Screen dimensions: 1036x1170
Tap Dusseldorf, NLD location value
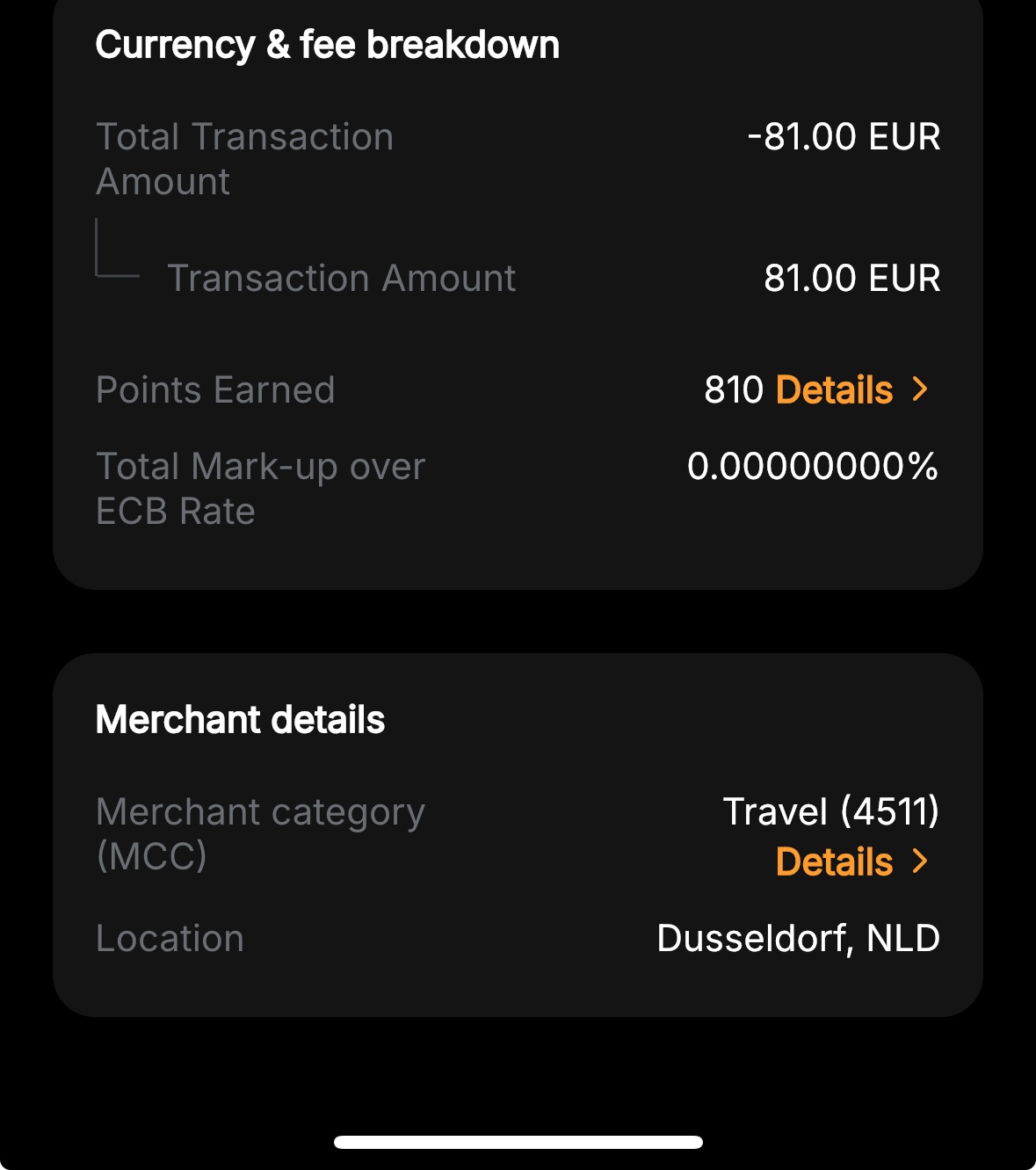click(x=798, y=938)
